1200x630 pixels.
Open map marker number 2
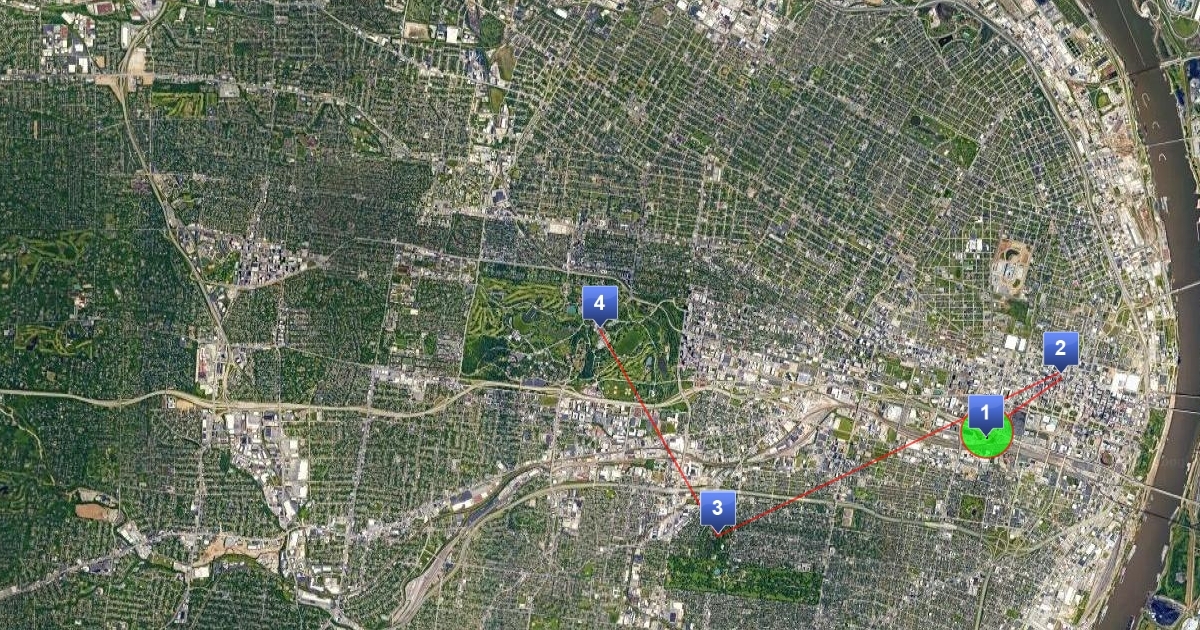tap(1060, 349)
